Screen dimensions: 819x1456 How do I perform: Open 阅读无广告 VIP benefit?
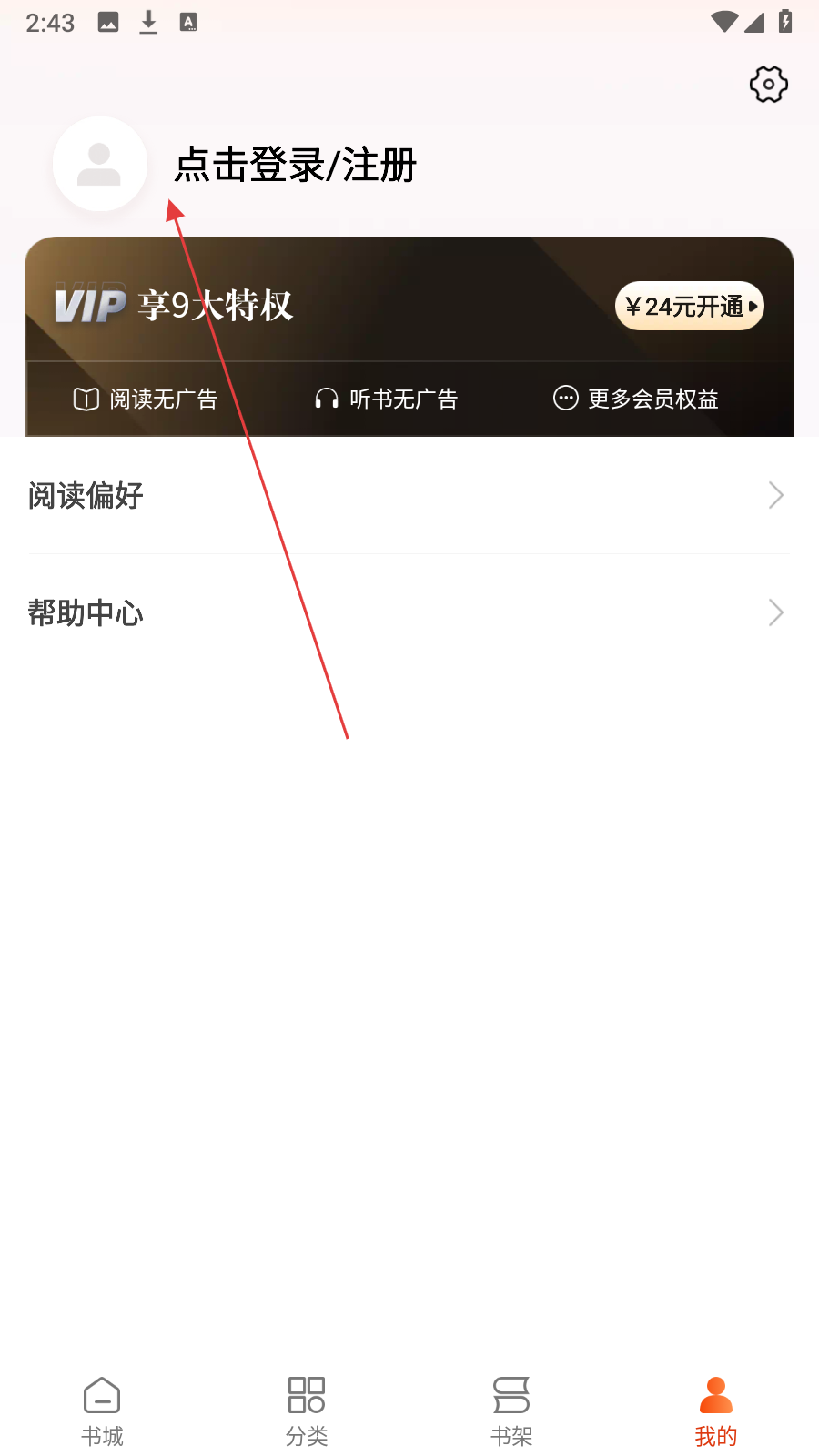[x=146, y=399]
